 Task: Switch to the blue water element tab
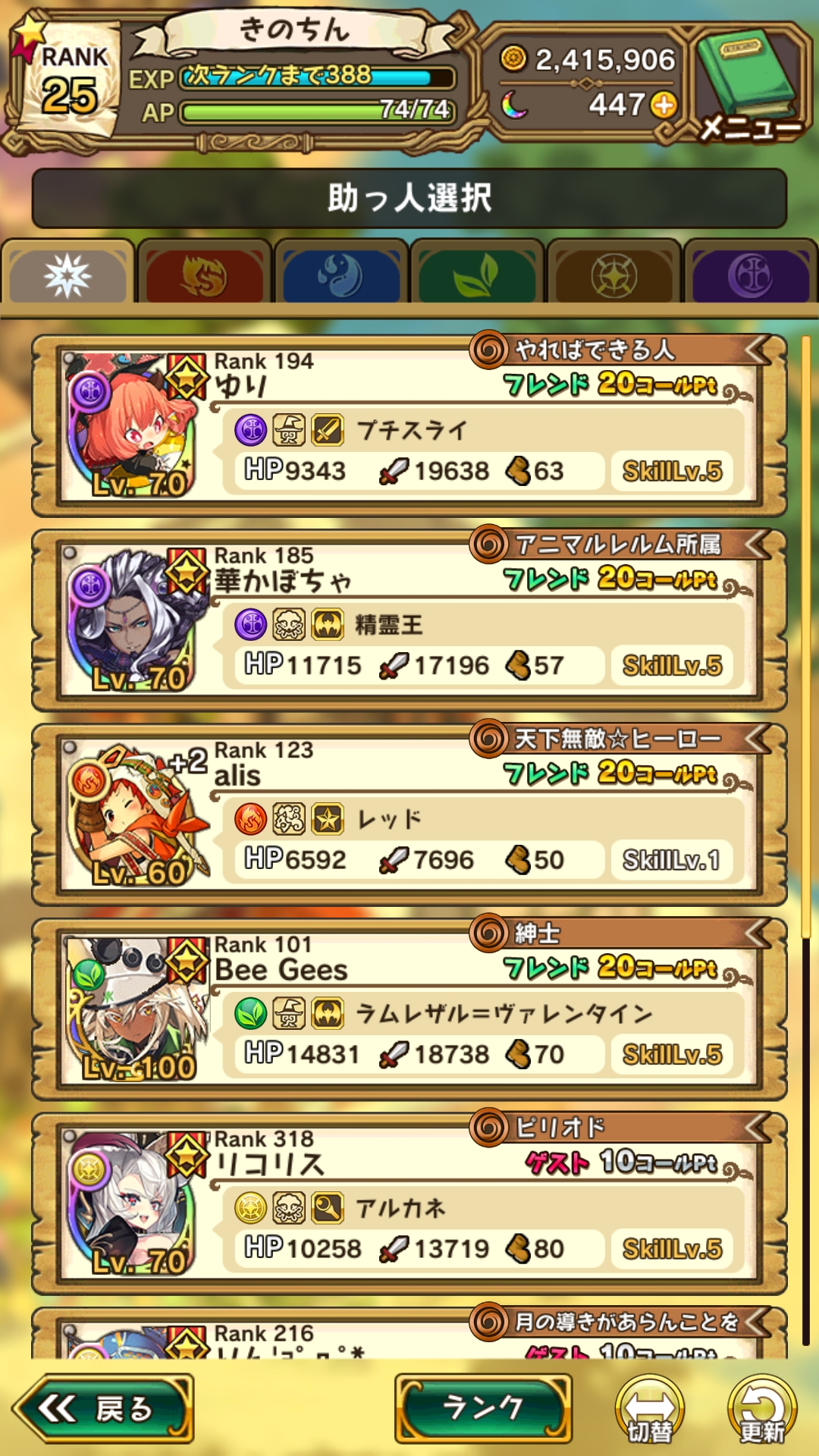coord(341,275)
